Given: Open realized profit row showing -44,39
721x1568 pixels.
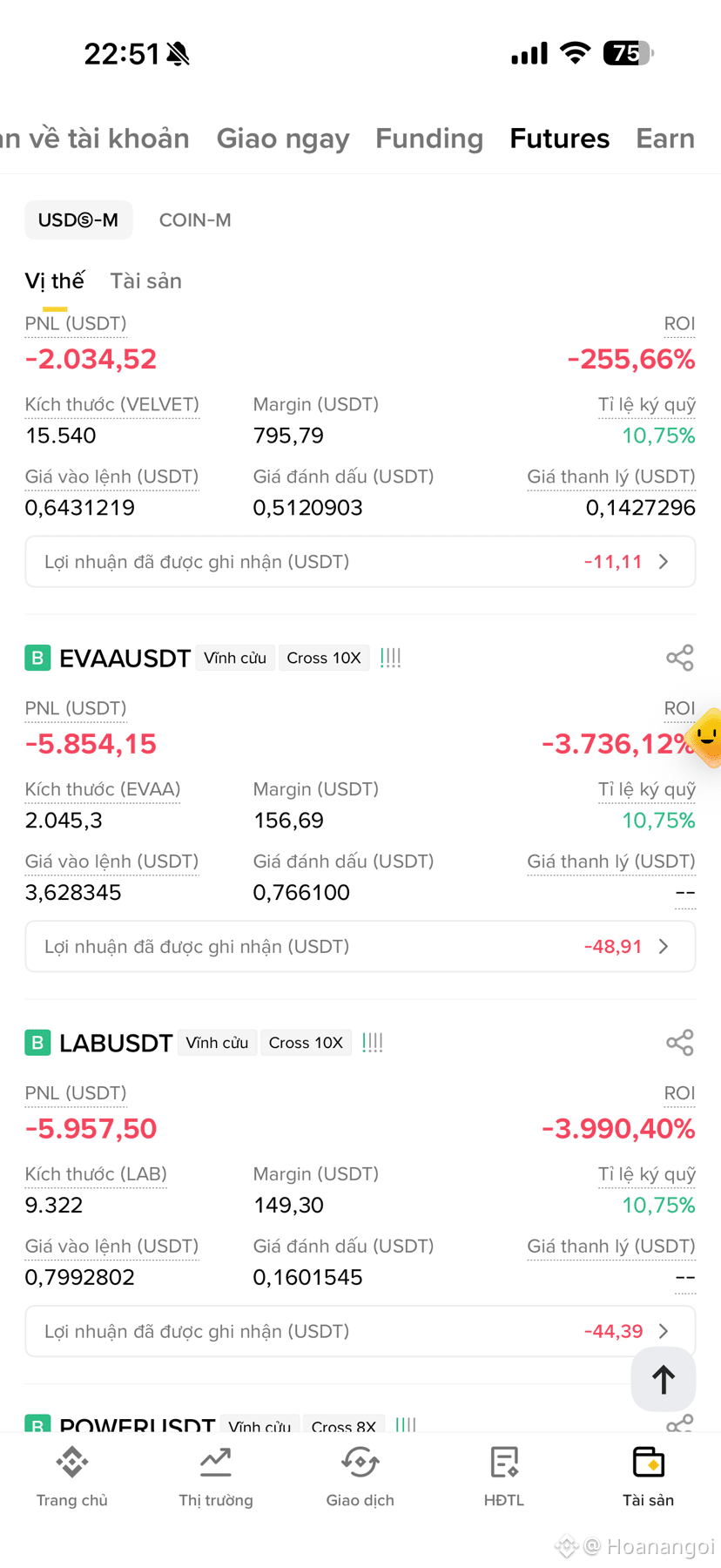Looking at the screenshot, I should 360,1332.
